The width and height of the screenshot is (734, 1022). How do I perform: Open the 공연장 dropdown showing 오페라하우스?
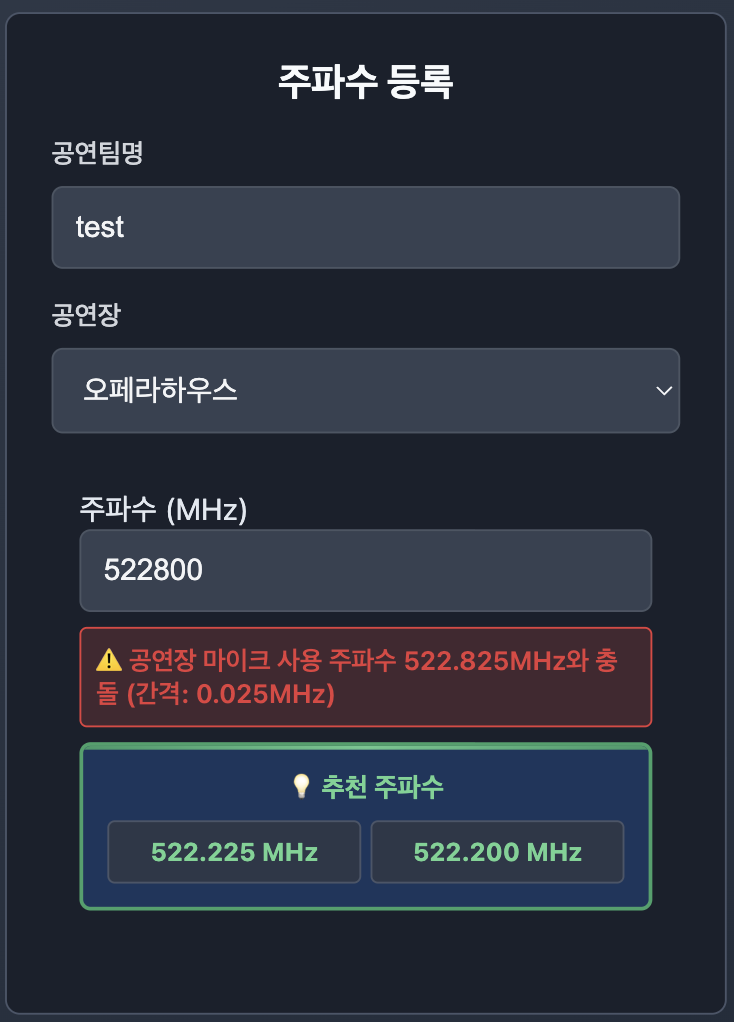pyautogui.click(x=365, y=390)
